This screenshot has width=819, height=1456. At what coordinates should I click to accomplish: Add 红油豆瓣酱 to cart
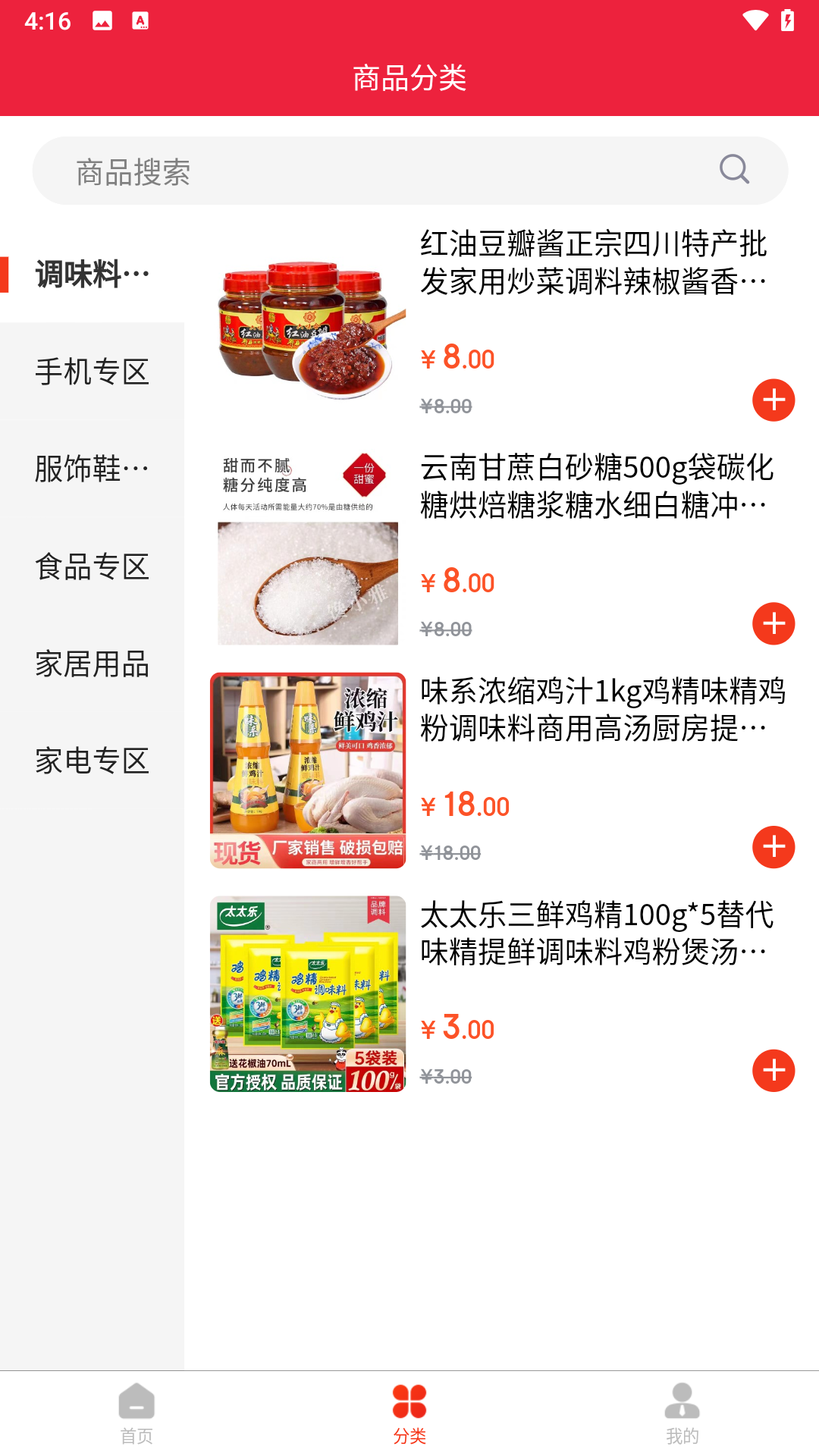click(x=773, y=400)
